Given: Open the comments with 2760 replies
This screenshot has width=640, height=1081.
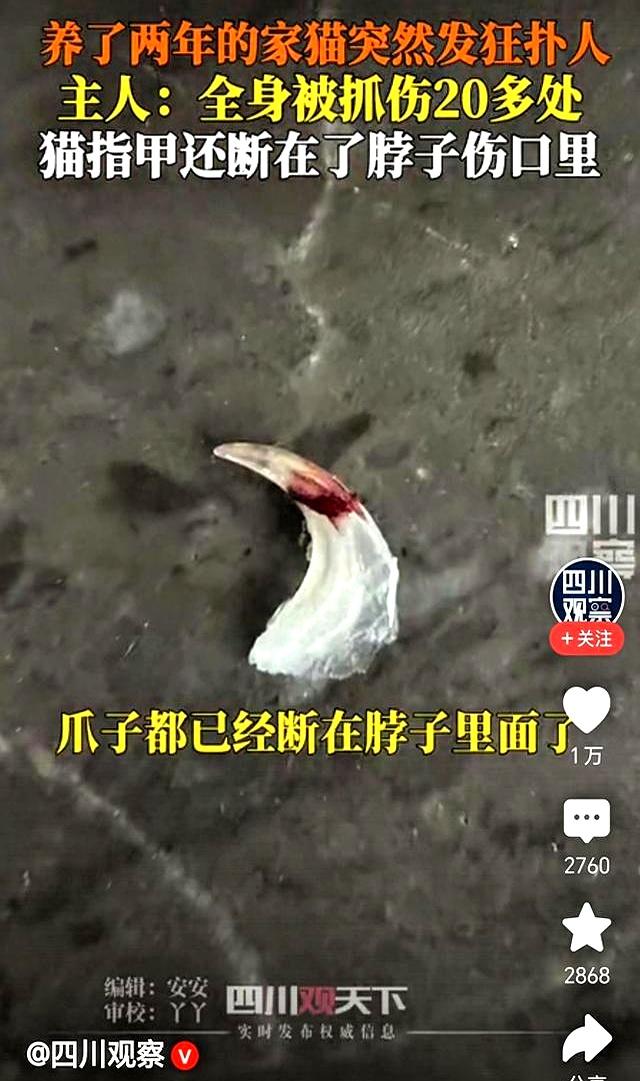Looking at the screenshot, I should pos(587,821).
